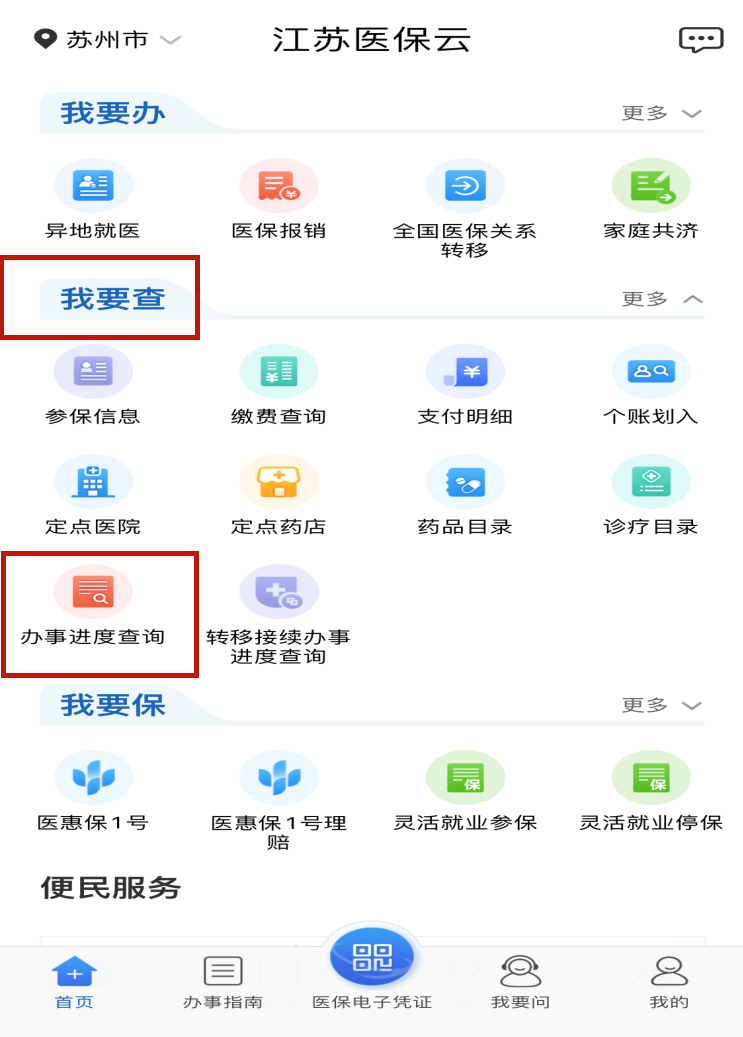This screenshot has height=1037, width=743.
Task: Go to 我的 tab
Action: click(669, 983)
